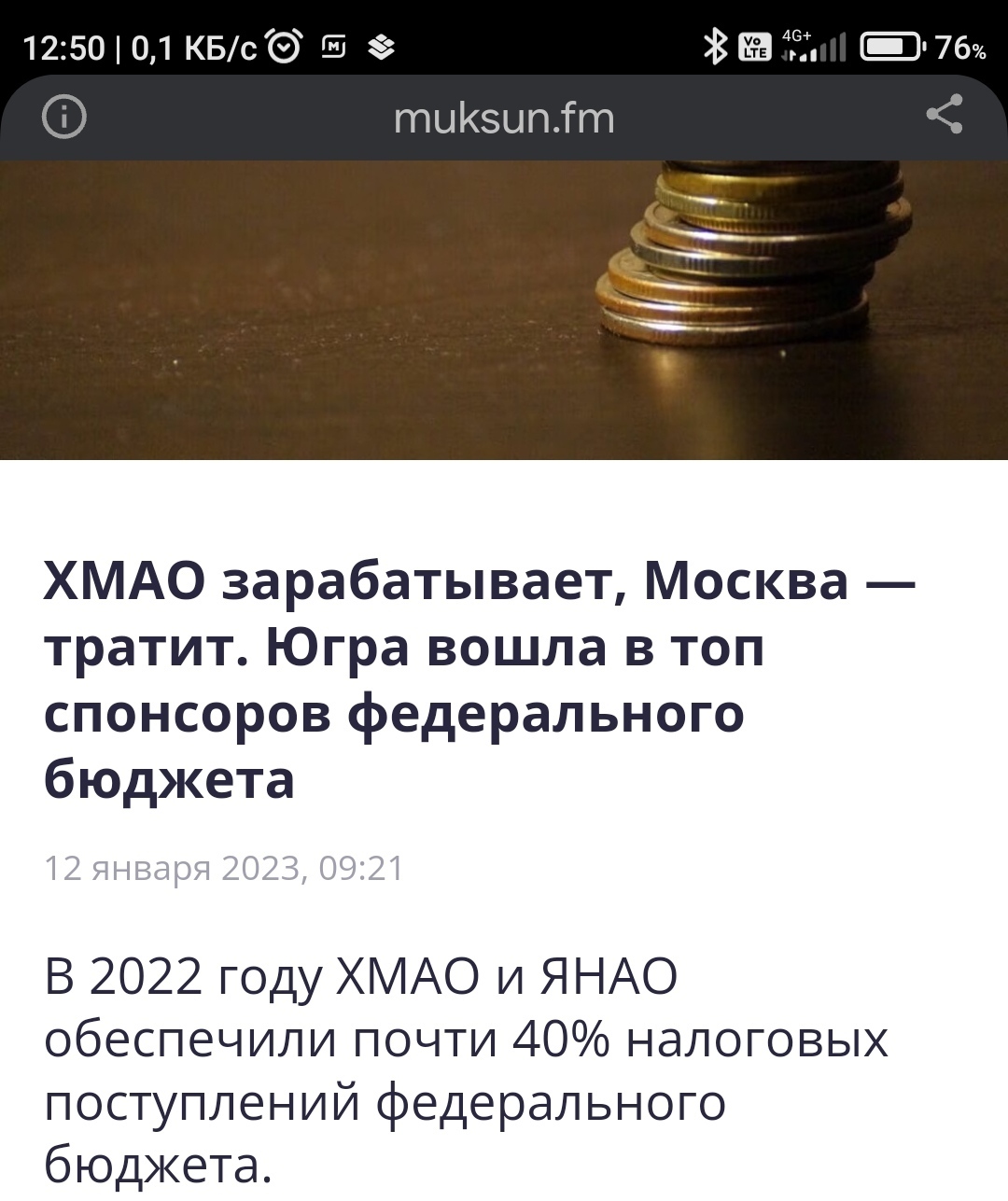Share this article page

pyautogui.click(x=944, y=115)
